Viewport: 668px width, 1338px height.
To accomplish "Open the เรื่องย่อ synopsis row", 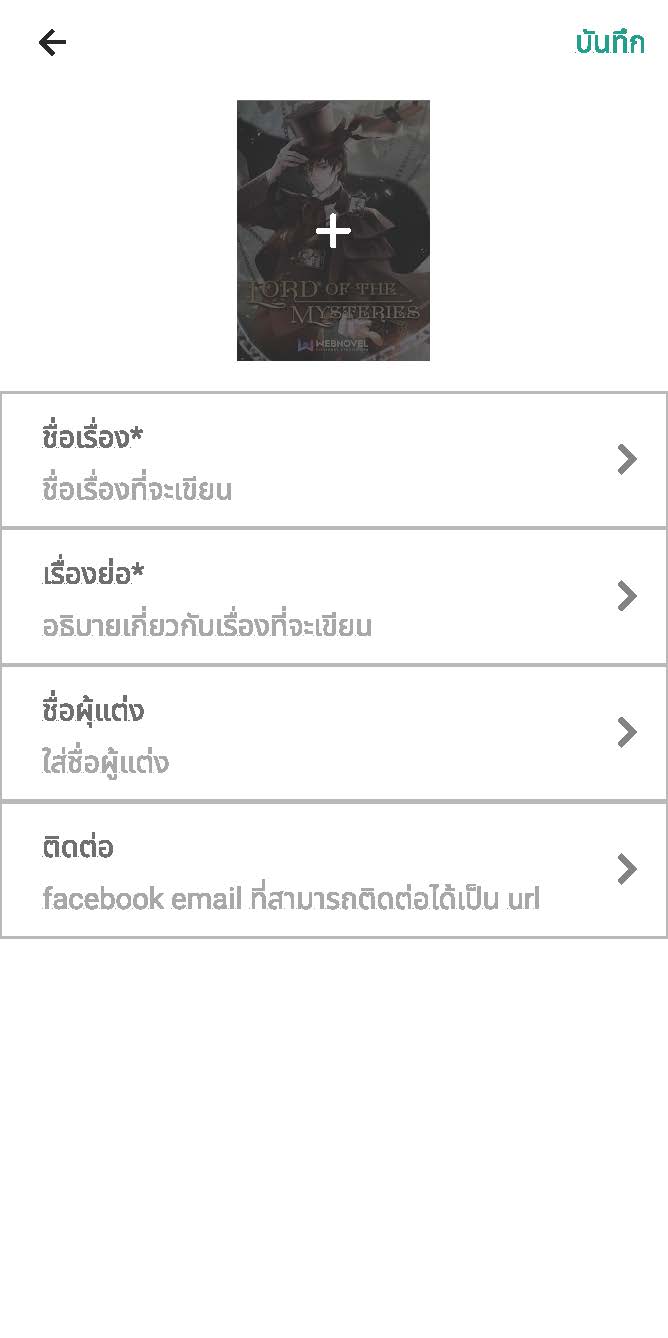I will point(334,597).
